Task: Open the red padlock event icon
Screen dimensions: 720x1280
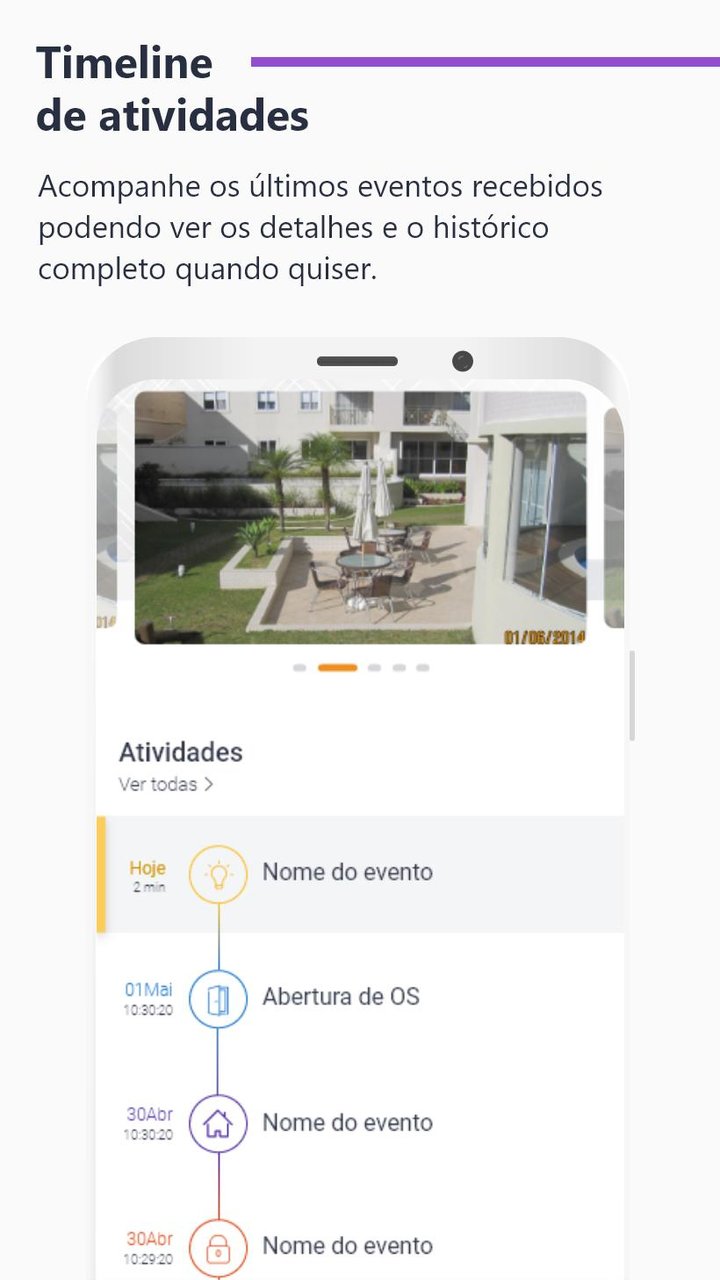Action: tap(218, 1245)
